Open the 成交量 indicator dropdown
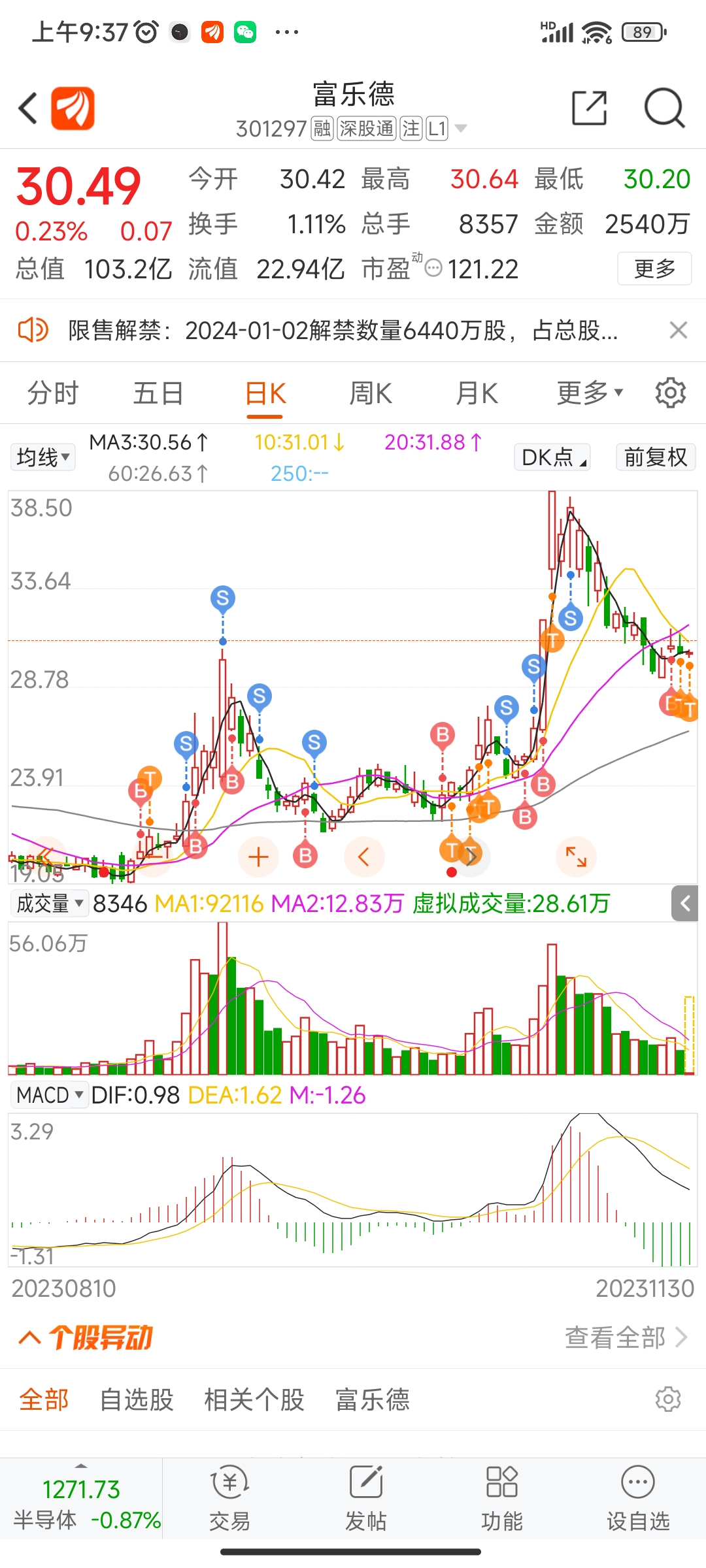This screenshot has width=706, height=1568. pyautogui.click(x=49, y=903)
